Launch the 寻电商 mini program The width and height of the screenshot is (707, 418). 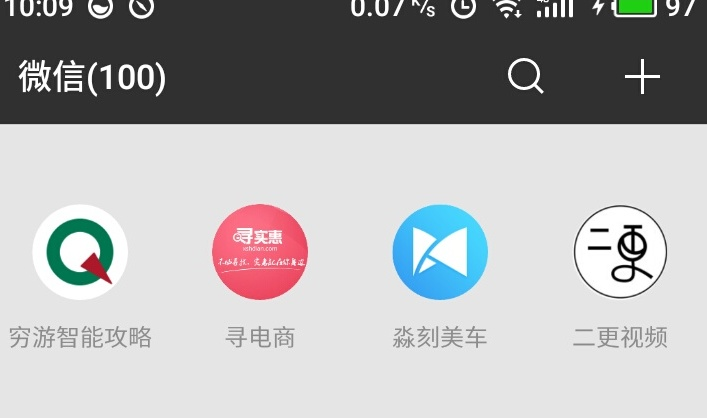pos(260,252)
